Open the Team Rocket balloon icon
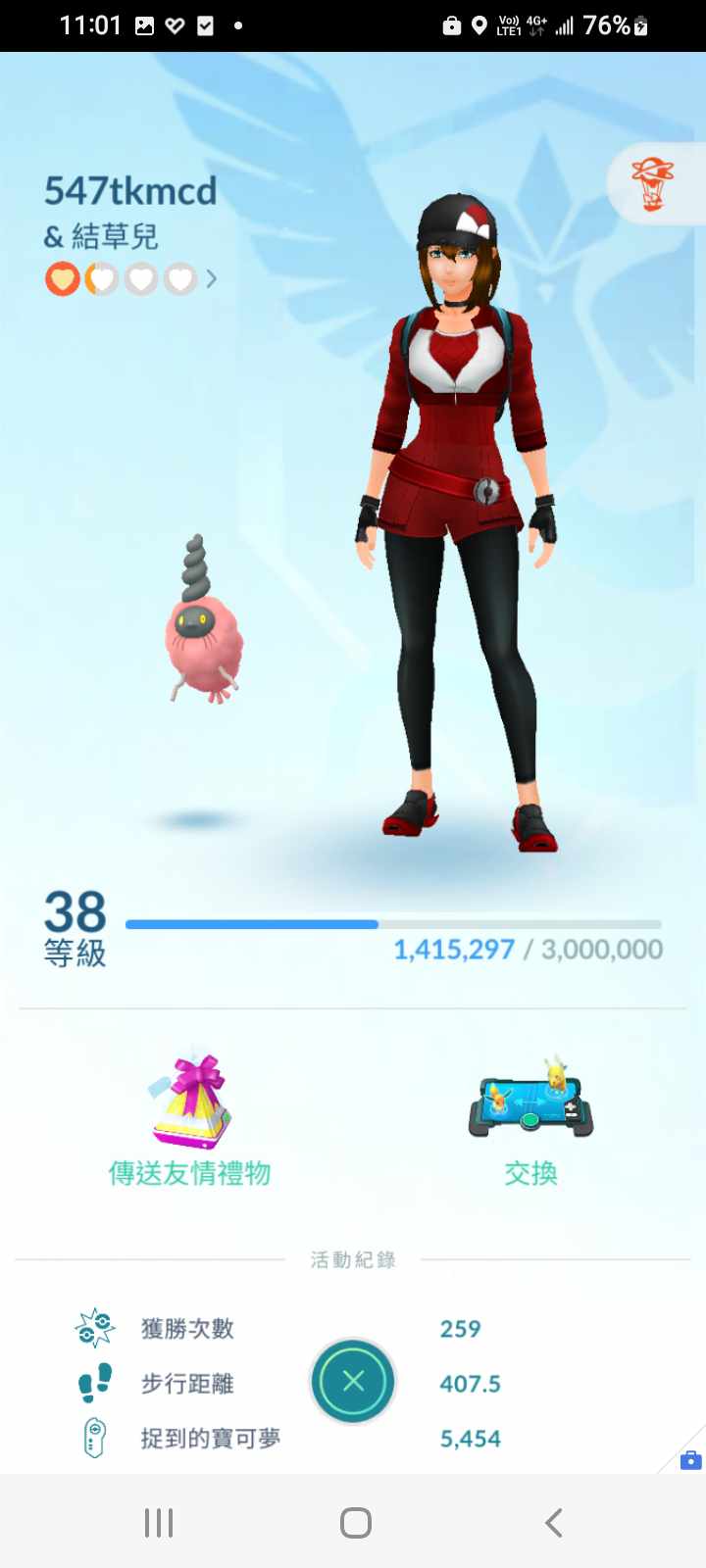 point(652,183)
